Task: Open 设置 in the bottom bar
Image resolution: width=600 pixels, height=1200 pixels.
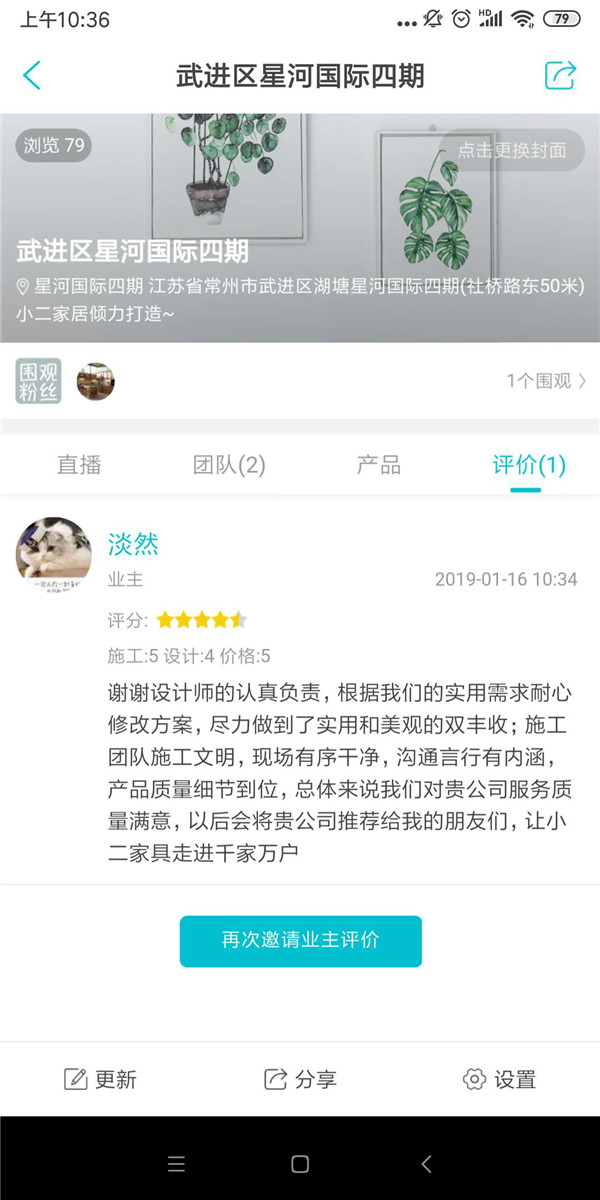Action: click(x=500, y=1079)
